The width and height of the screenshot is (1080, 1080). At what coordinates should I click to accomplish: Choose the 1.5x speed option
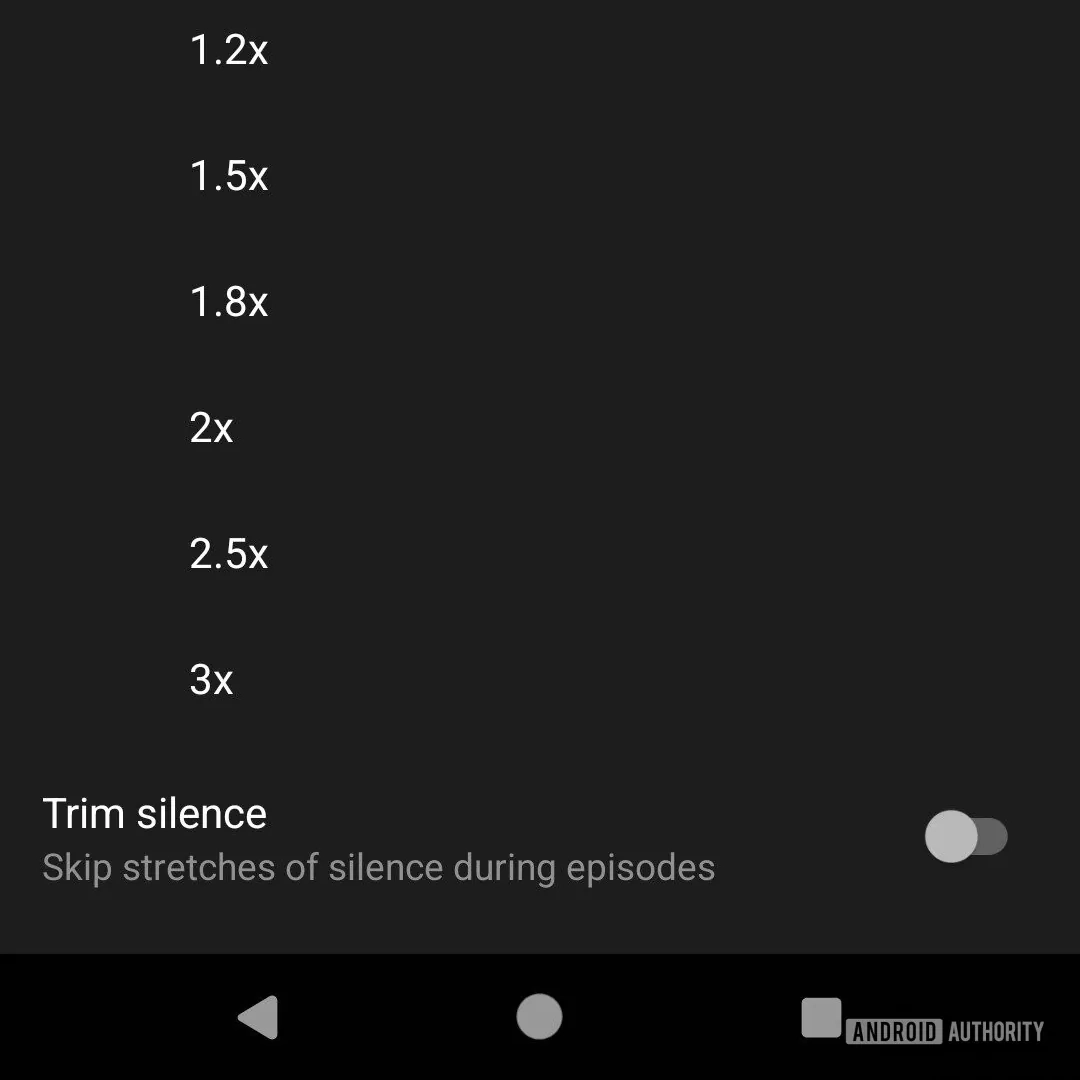229,176
